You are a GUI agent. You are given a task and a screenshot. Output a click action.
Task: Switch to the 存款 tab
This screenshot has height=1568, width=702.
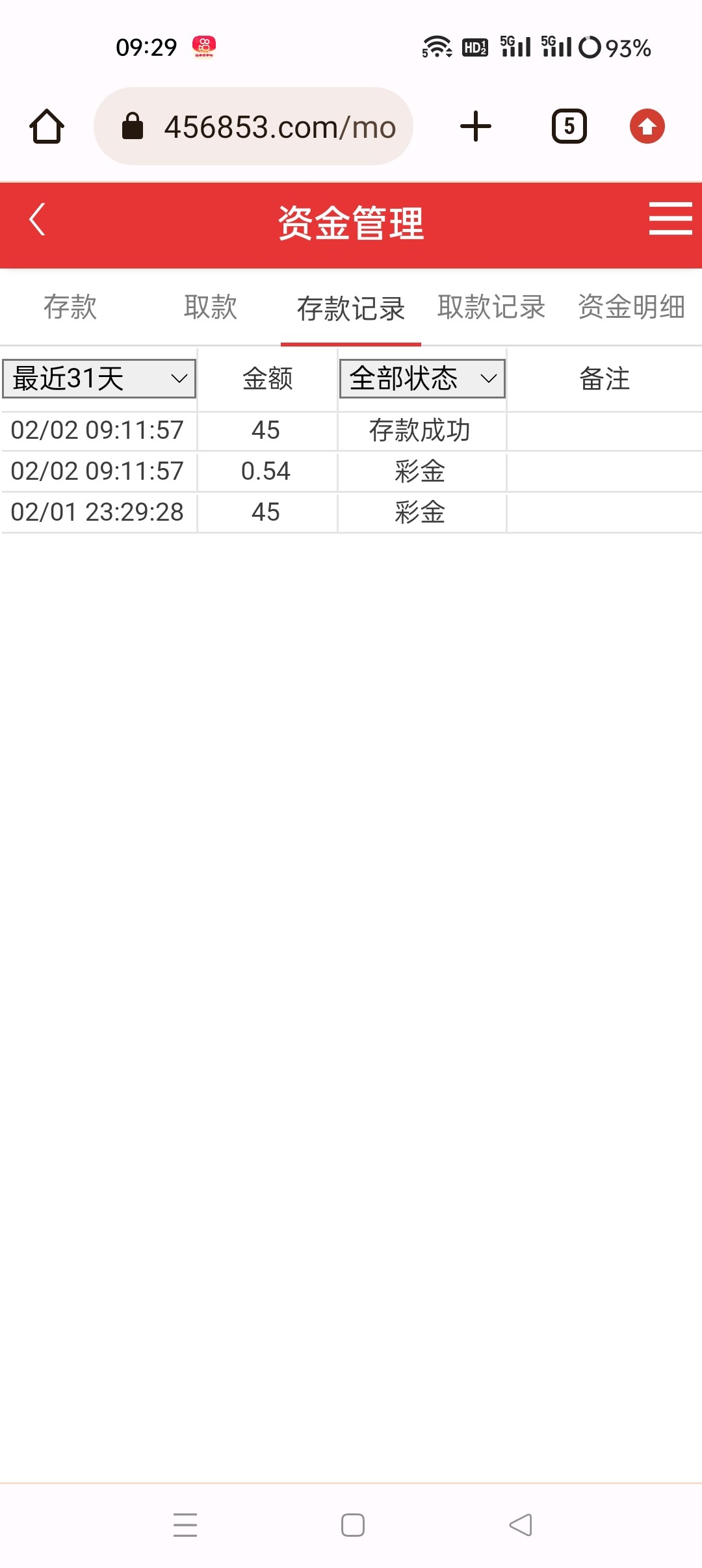[70, 307]
